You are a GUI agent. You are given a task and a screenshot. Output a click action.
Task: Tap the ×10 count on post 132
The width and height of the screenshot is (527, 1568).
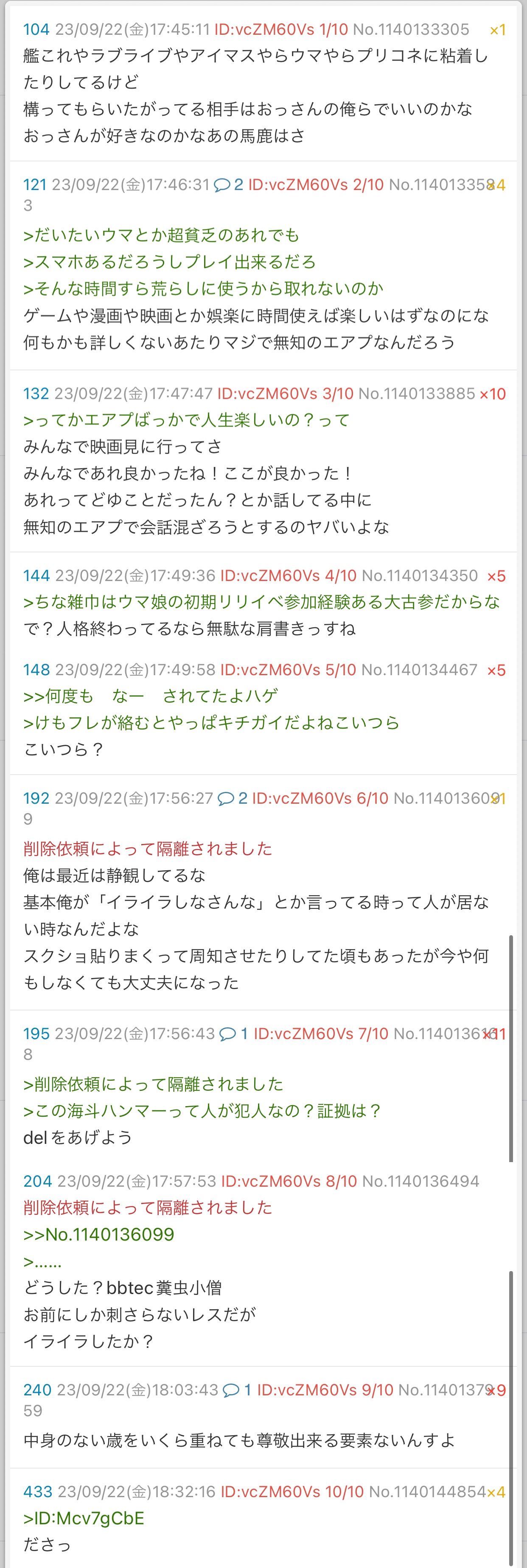492,394
